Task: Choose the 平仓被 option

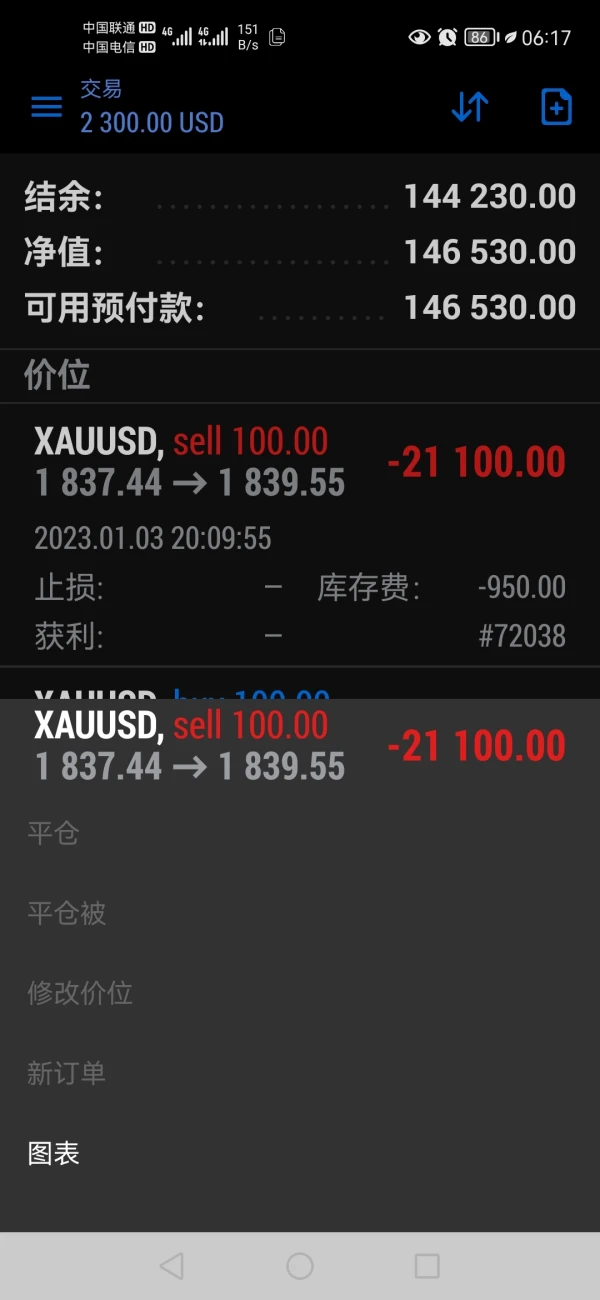Action: [67, 913]
